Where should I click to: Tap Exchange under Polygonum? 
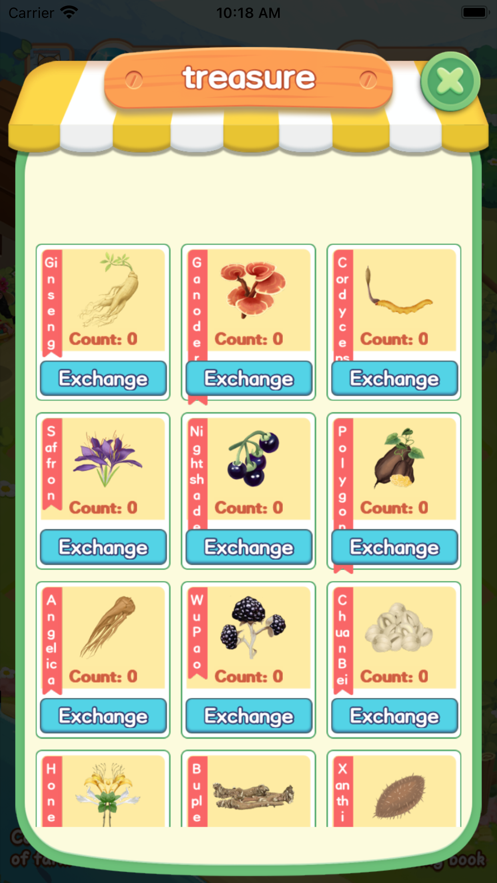pos(395,547)
